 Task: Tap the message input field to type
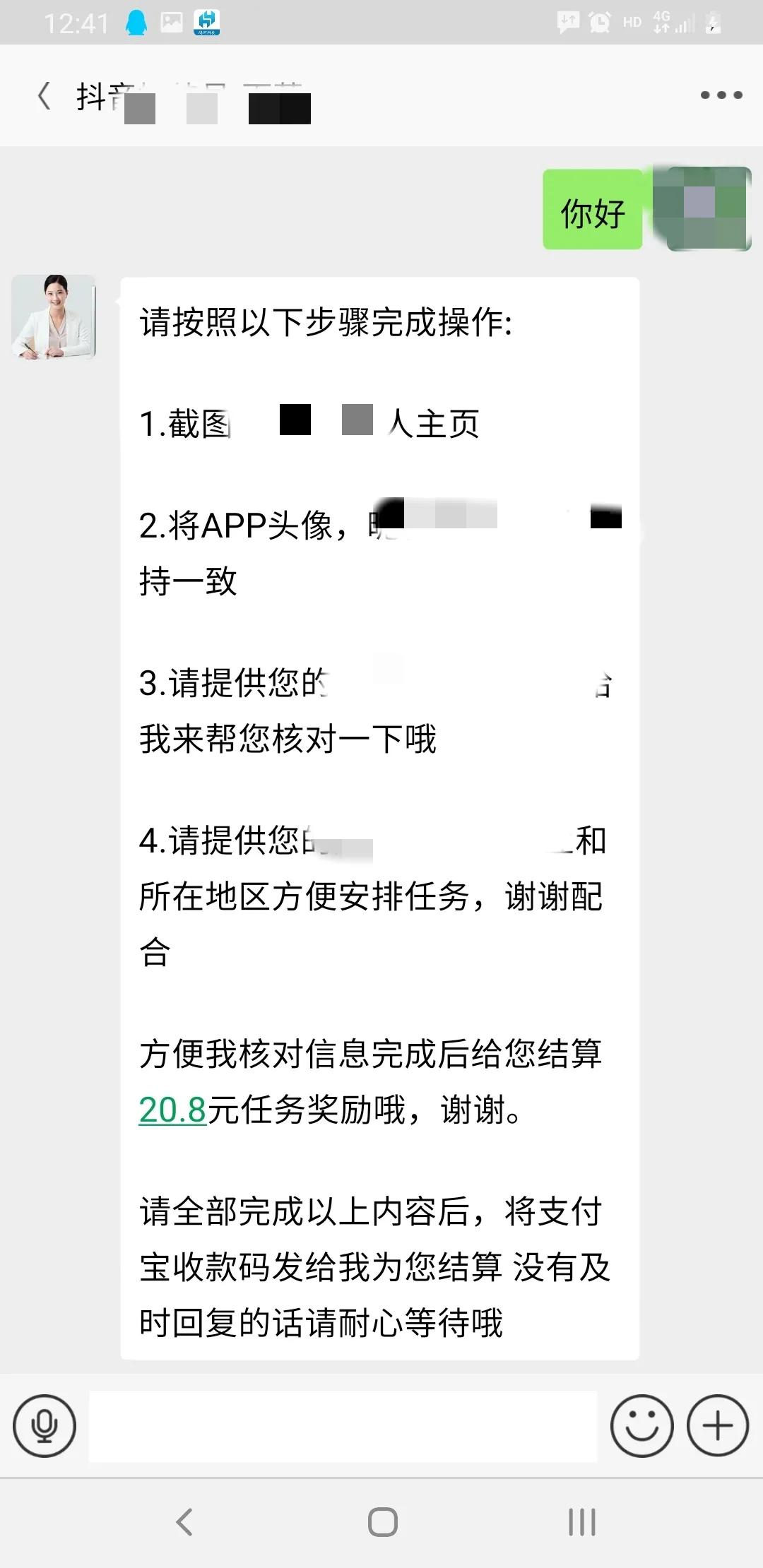pos(346,1426)
